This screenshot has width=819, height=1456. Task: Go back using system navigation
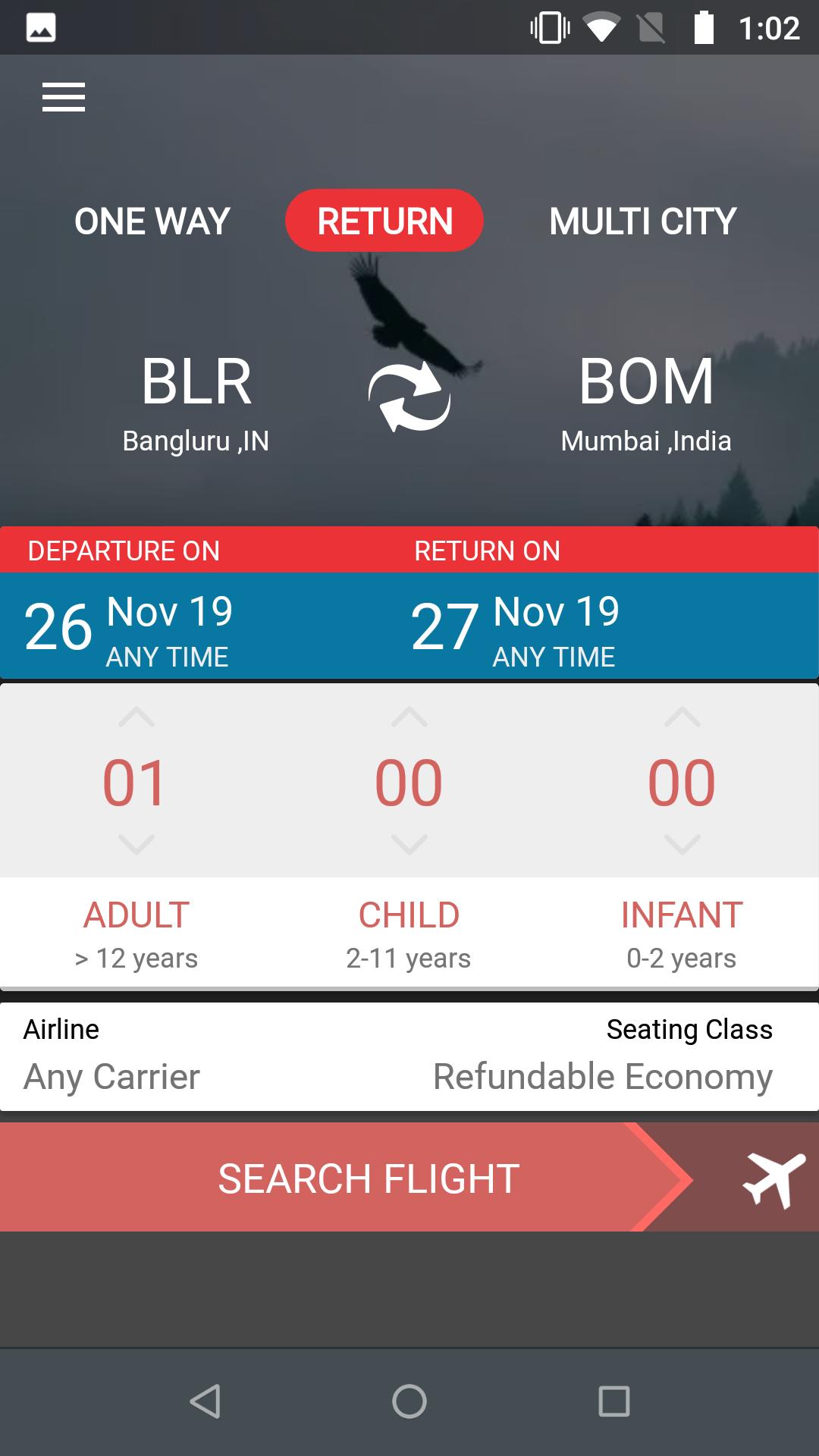pyautogui.click(x=205, y=1401)
